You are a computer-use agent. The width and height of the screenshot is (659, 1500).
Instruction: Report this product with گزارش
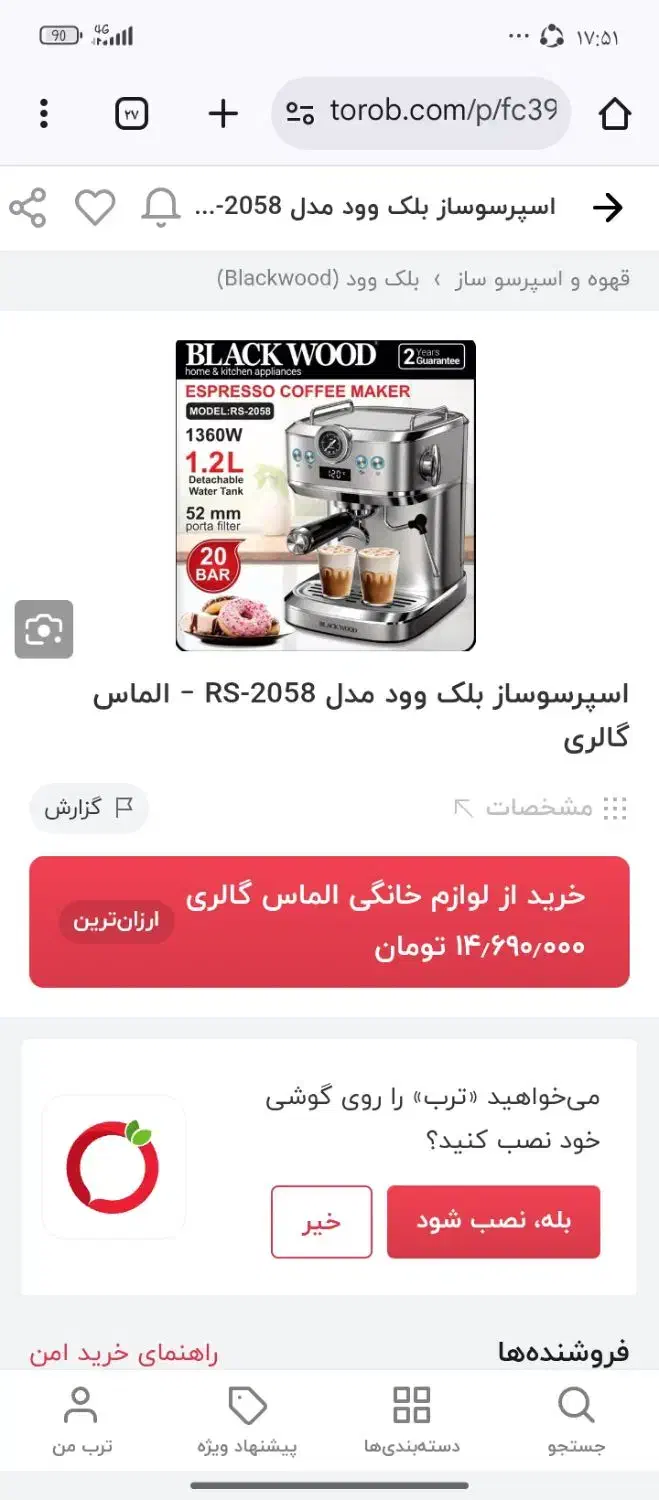coord(88,808)
